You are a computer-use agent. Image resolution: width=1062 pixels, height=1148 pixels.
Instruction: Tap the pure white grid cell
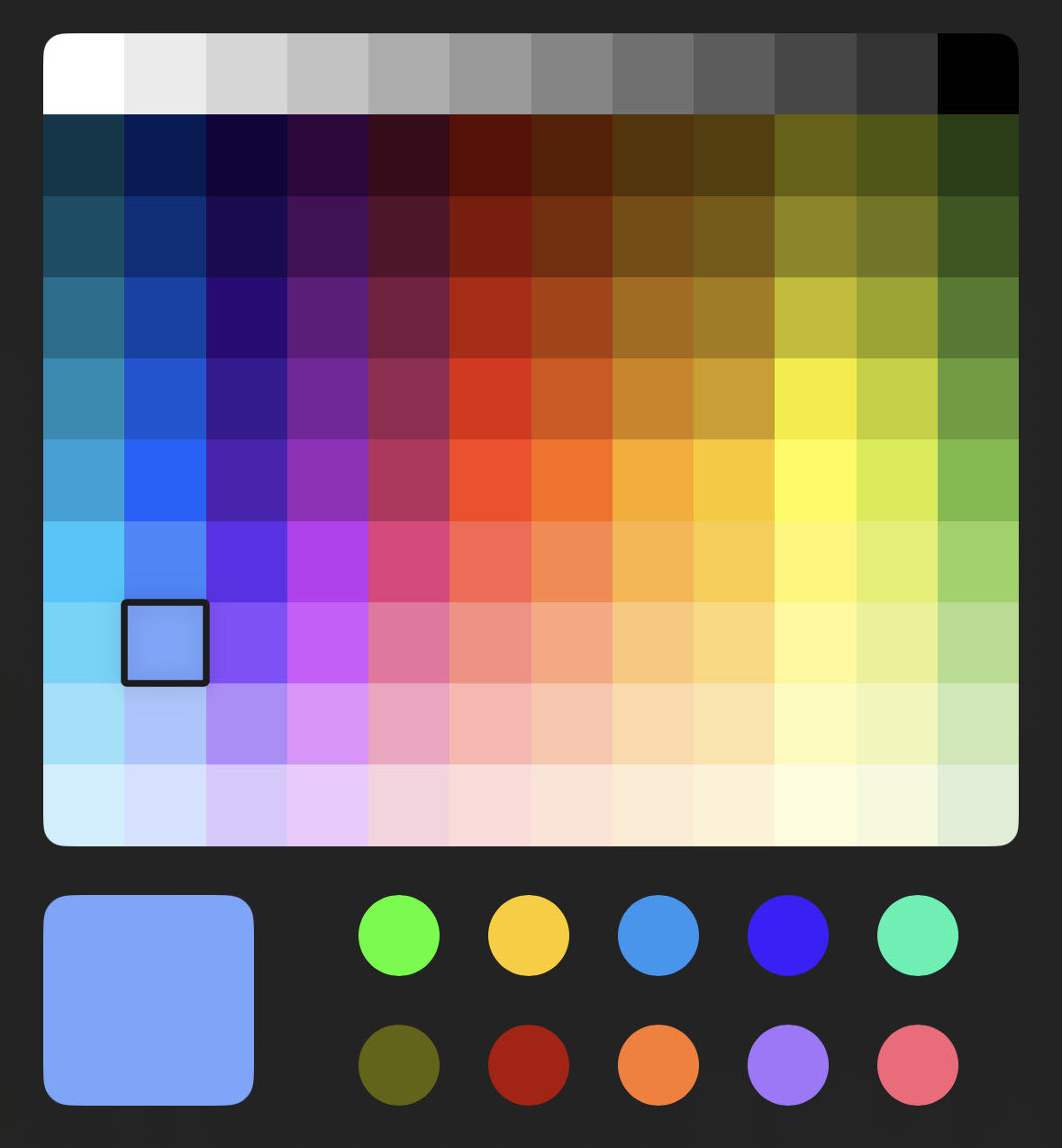point(84,74)
